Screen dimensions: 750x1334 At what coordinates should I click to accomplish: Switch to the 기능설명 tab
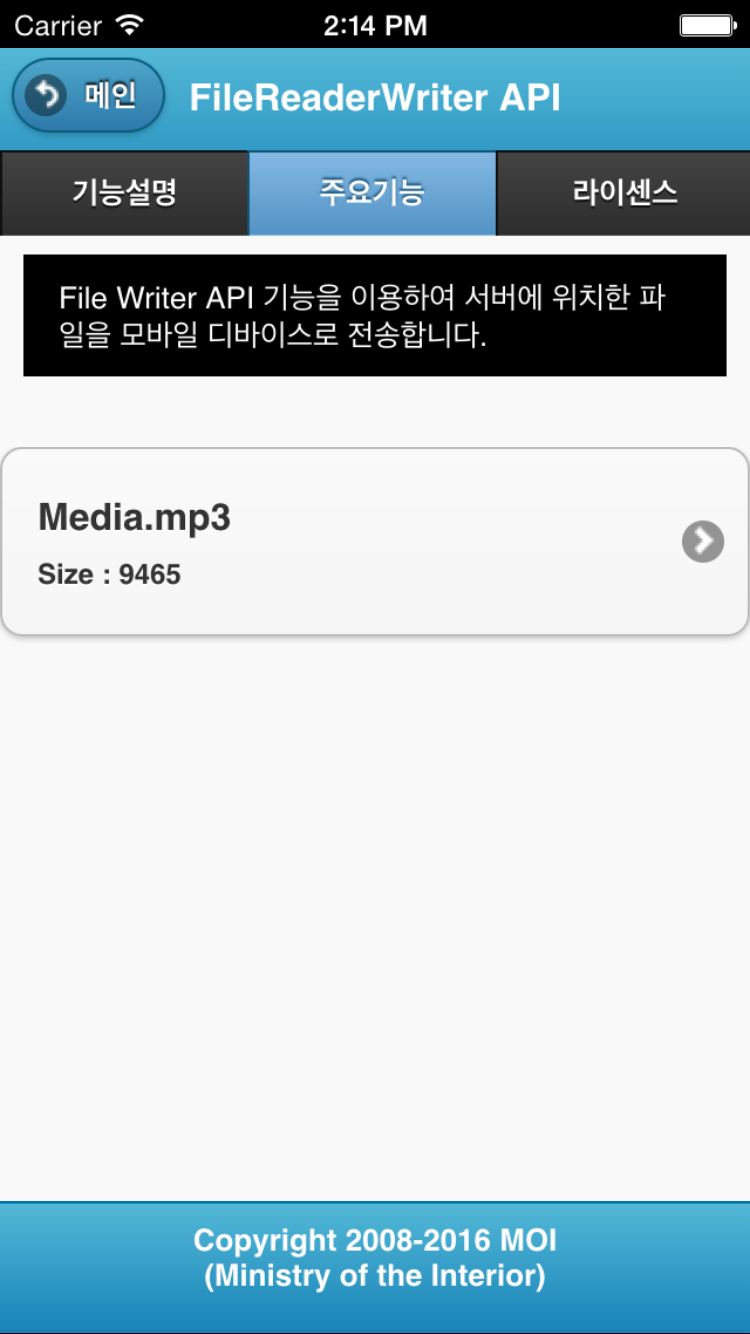124,193
